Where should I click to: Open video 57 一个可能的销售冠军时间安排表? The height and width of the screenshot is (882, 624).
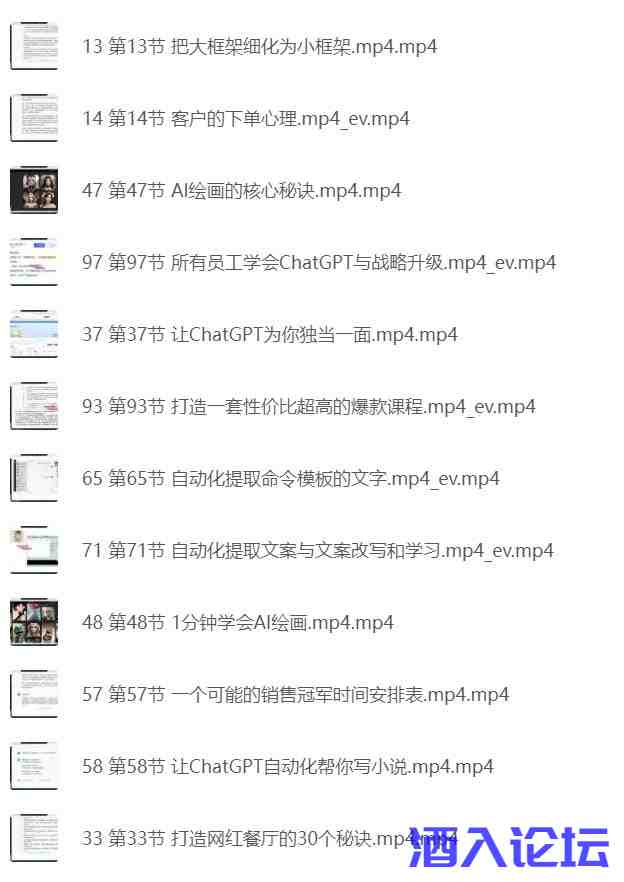(x=295, y=695)
